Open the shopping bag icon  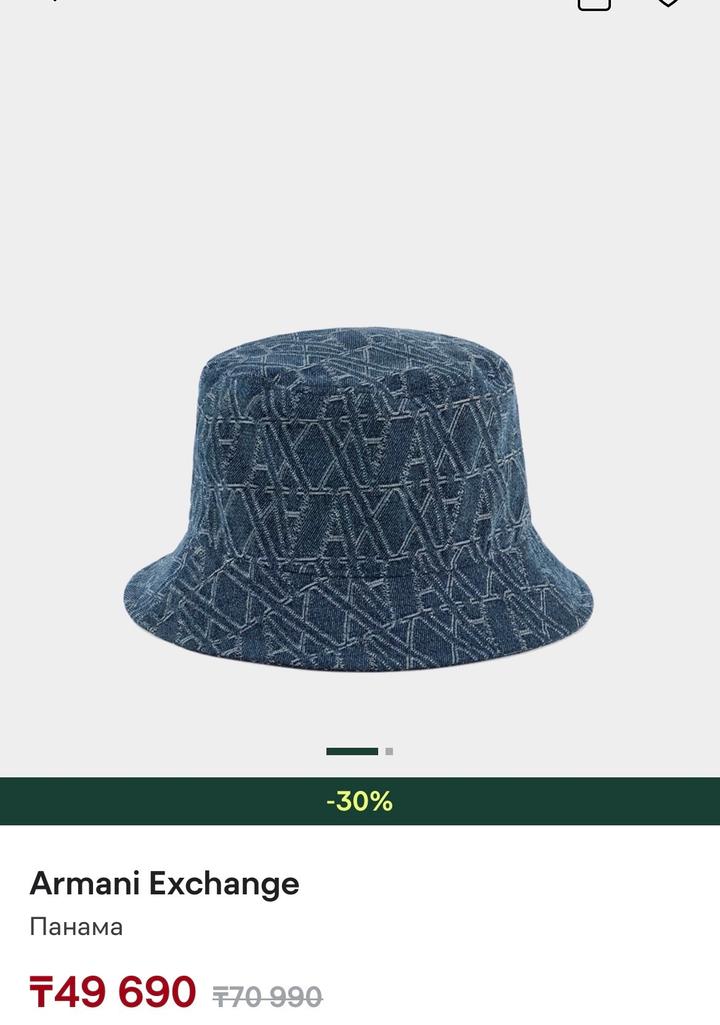(594, 4)
